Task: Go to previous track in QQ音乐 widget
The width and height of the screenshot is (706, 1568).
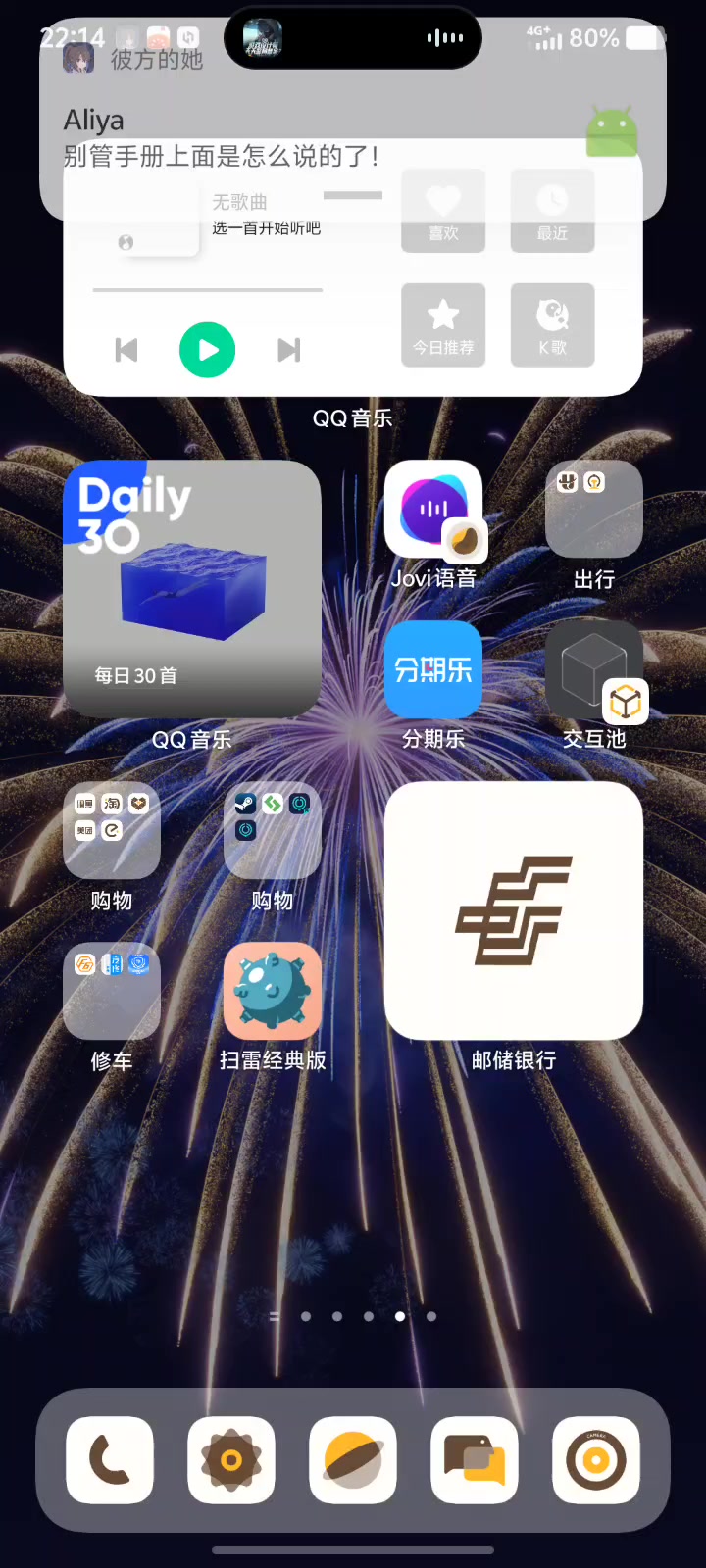Action: pos(126,350)
